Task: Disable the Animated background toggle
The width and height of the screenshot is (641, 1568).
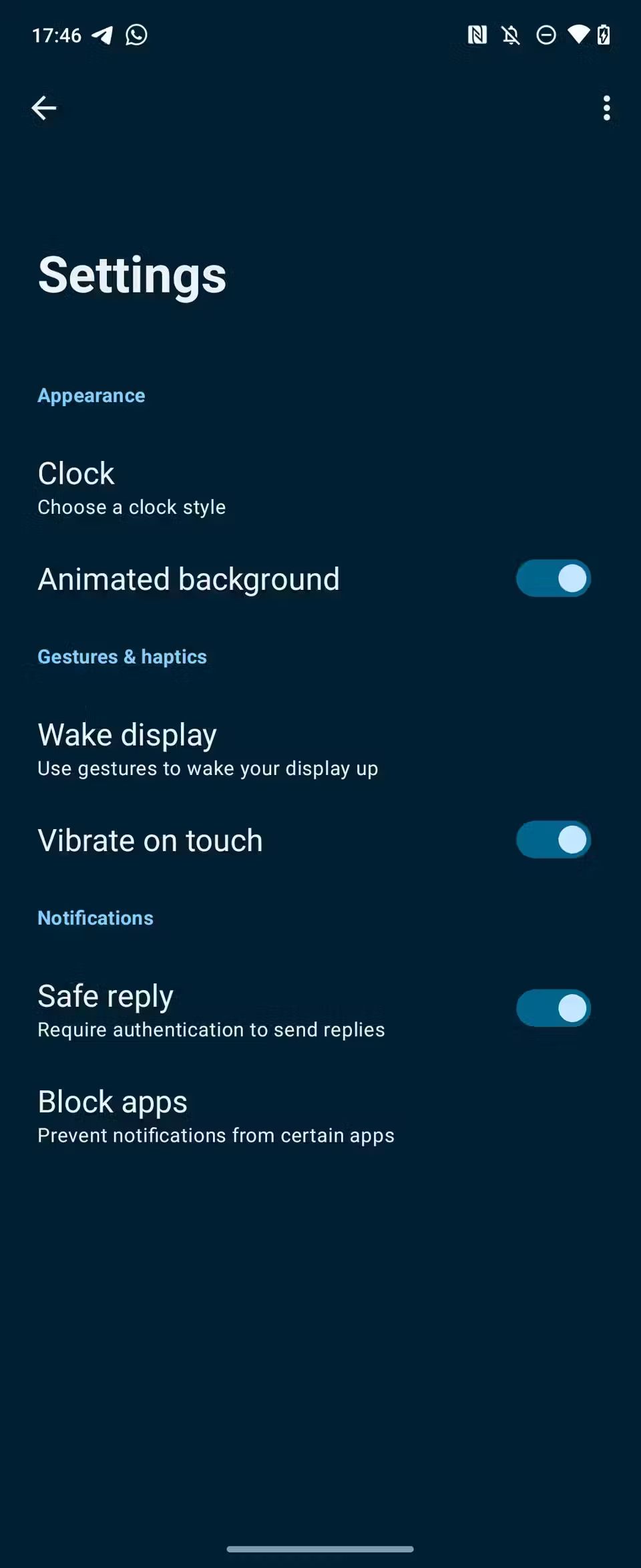Action: [x=552, y=579]
